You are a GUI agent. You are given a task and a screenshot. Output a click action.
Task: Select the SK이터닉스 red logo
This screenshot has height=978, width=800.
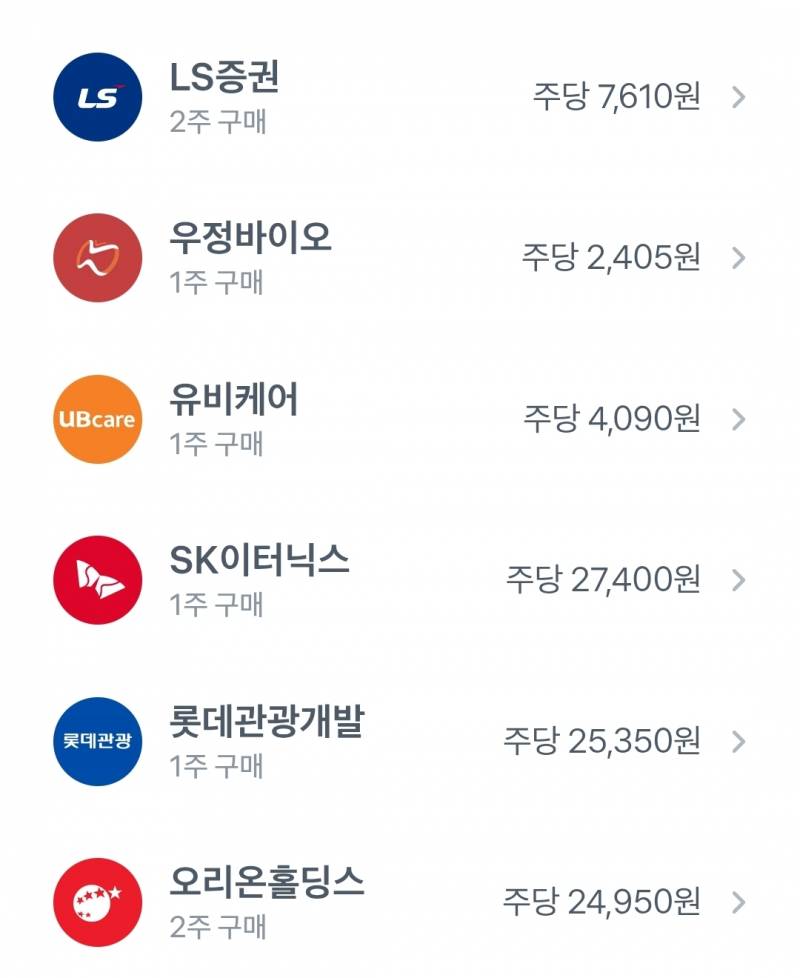tap(97, 579)
